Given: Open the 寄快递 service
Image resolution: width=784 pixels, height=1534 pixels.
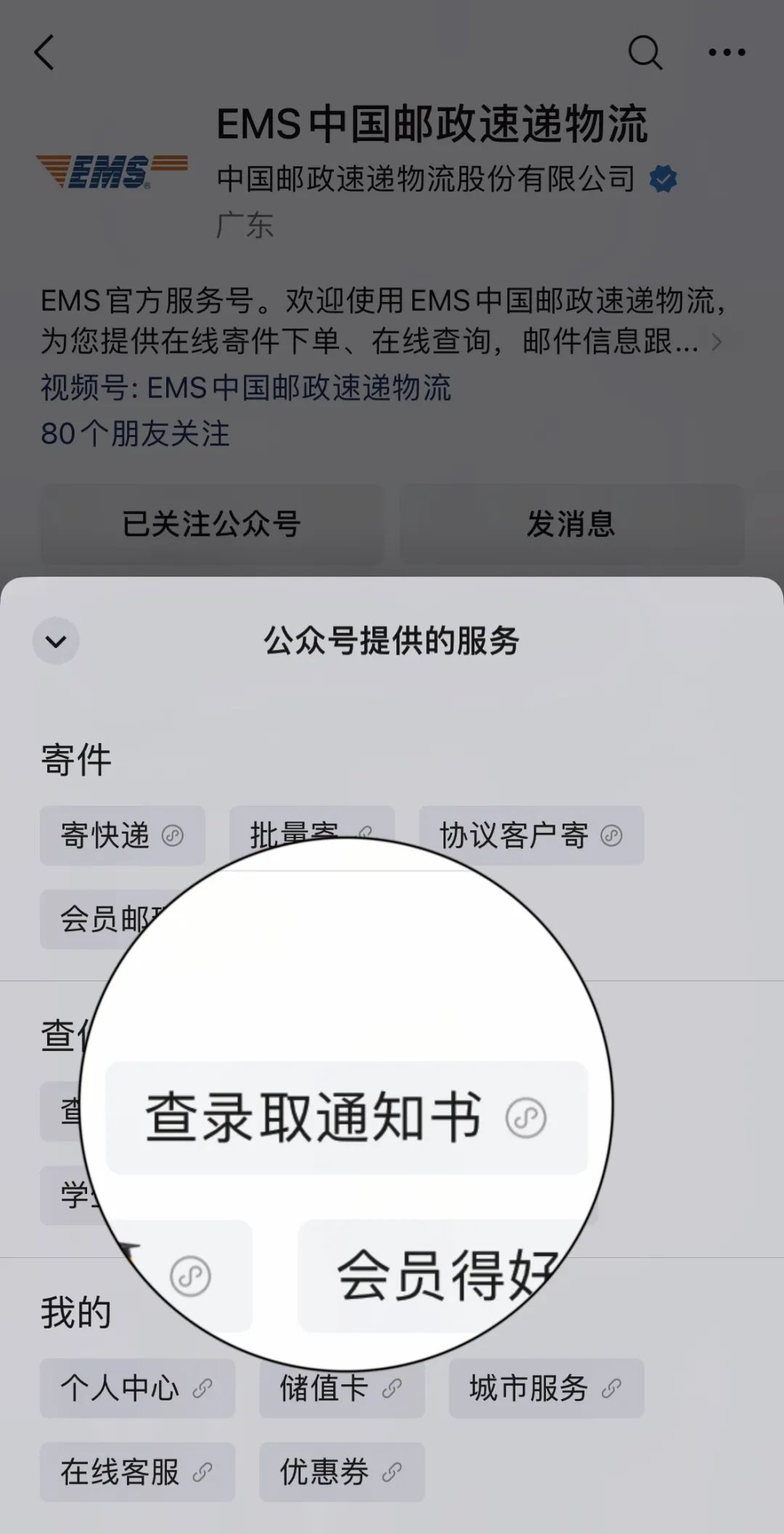Looking at the screenshot, I should (x=122, y=835).
